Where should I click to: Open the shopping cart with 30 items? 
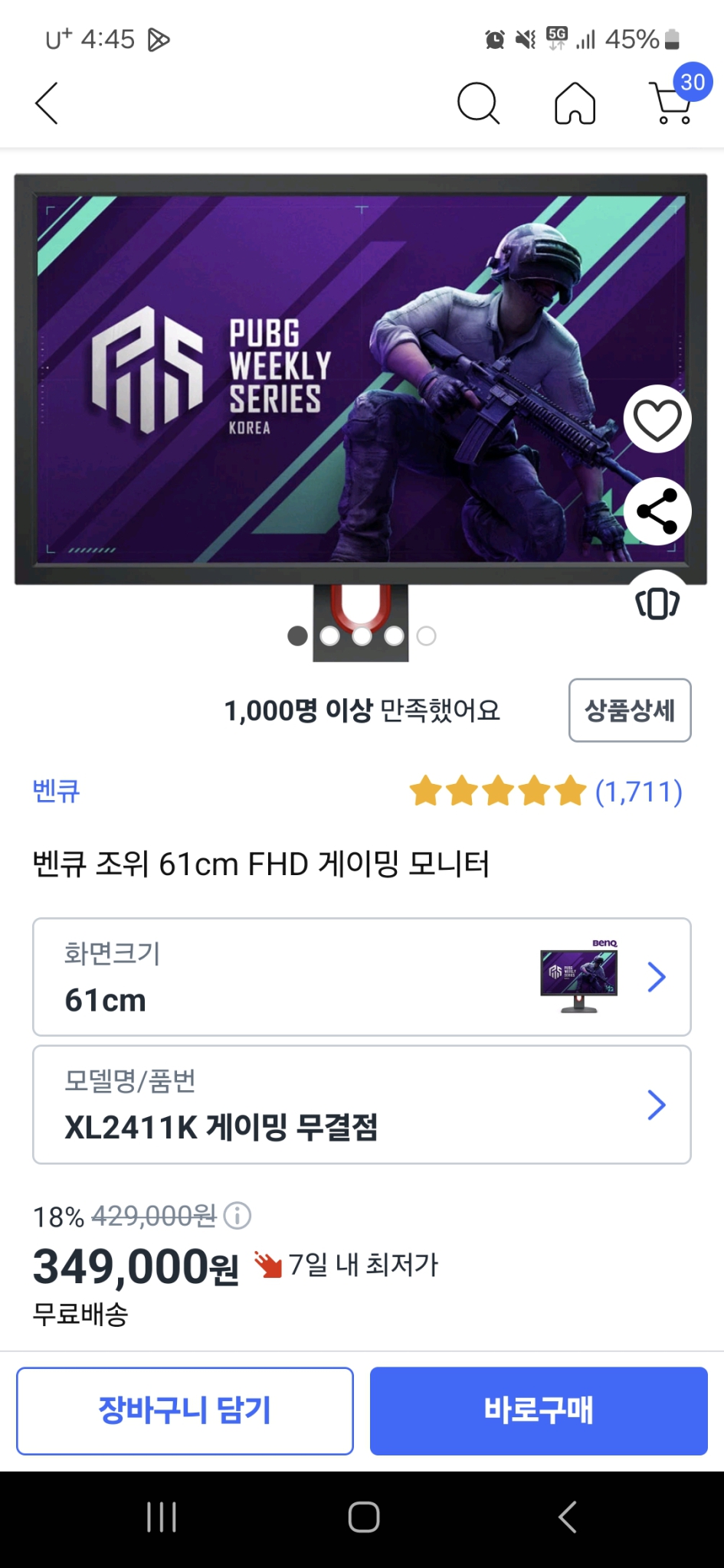click(x=667, y=105)
